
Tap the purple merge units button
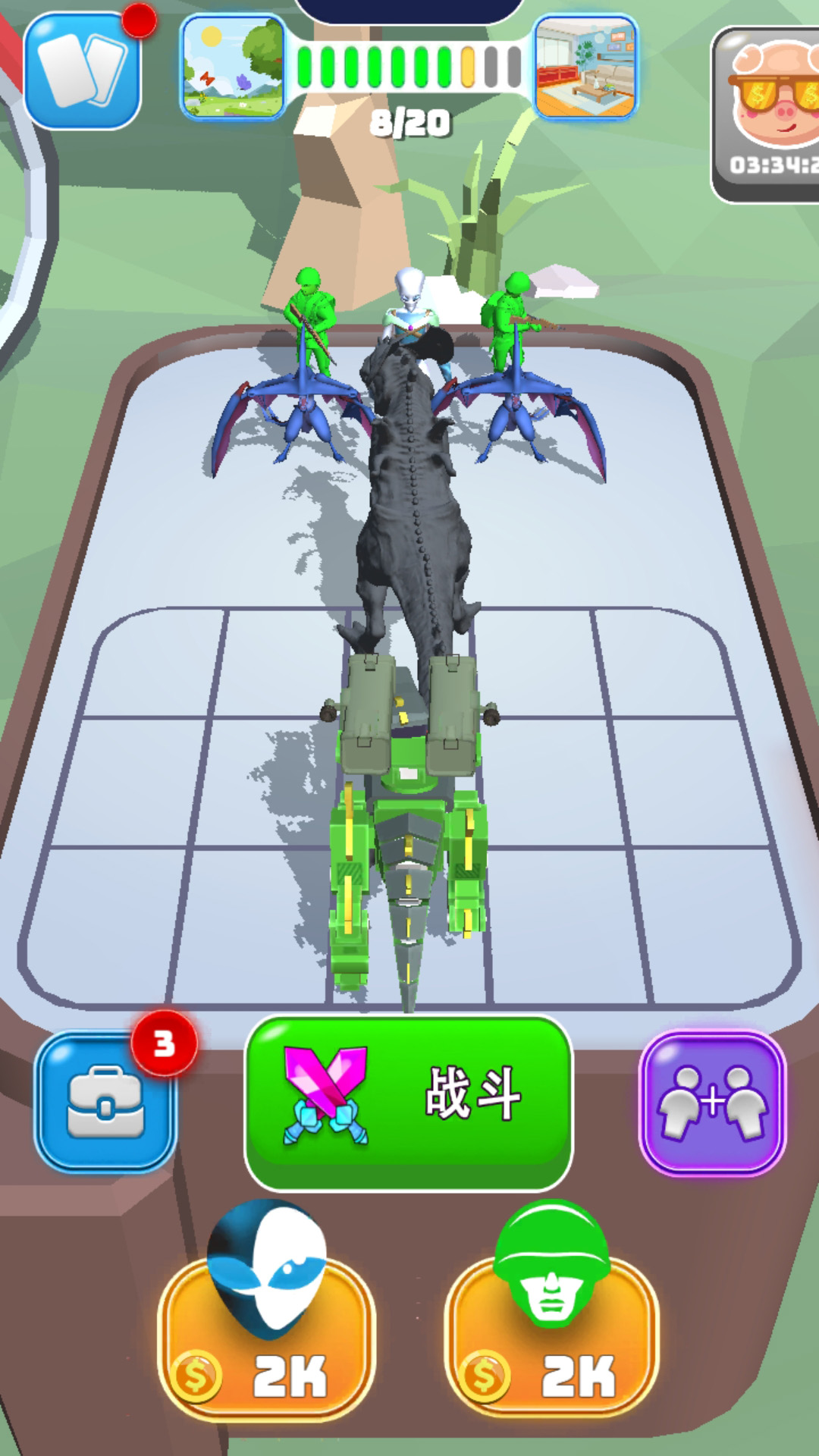713,1103
